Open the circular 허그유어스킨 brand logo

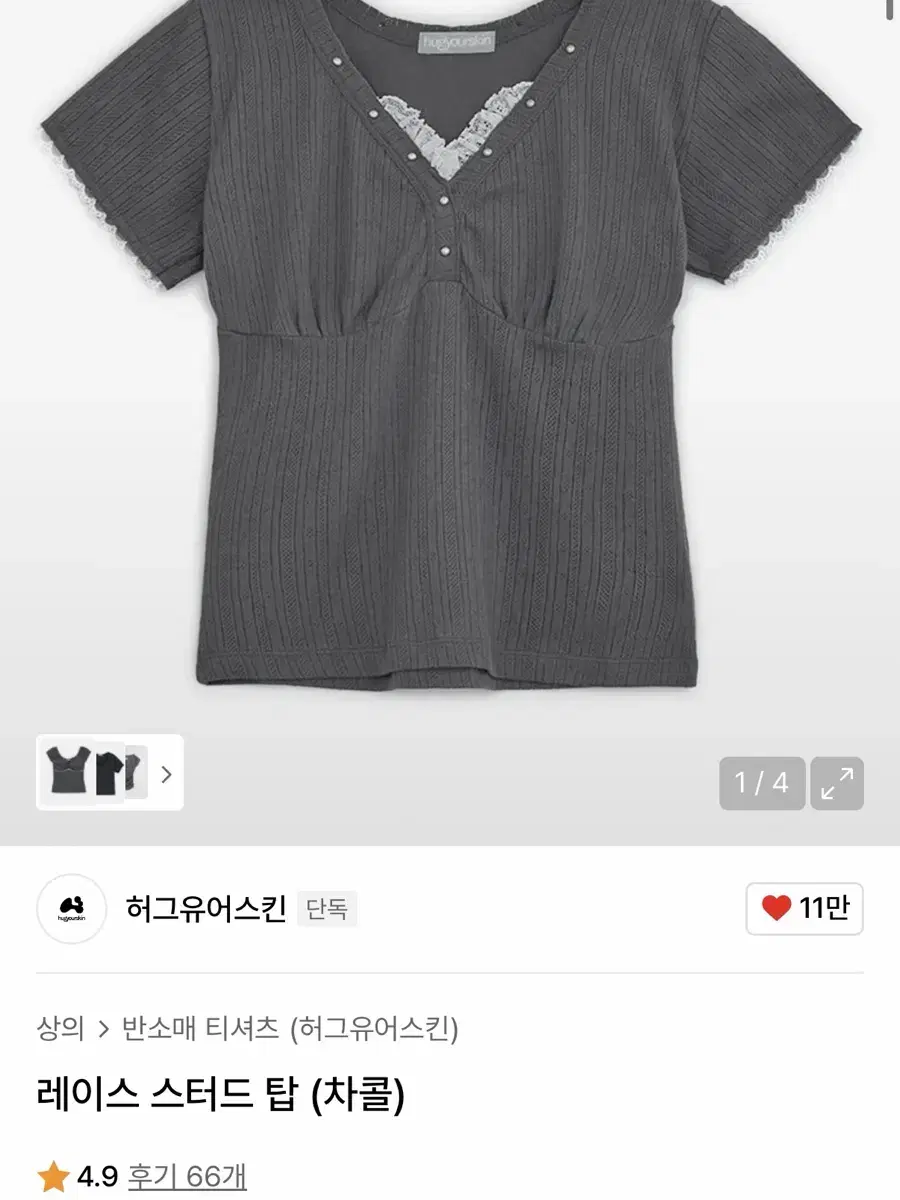click(x=70, y=908)
